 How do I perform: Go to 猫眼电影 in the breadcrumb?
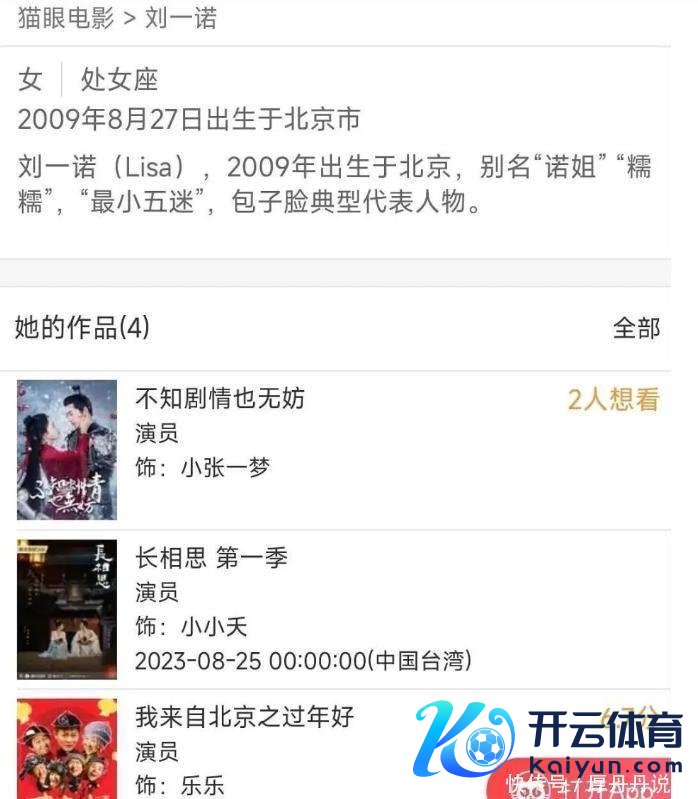click(65, 17)
